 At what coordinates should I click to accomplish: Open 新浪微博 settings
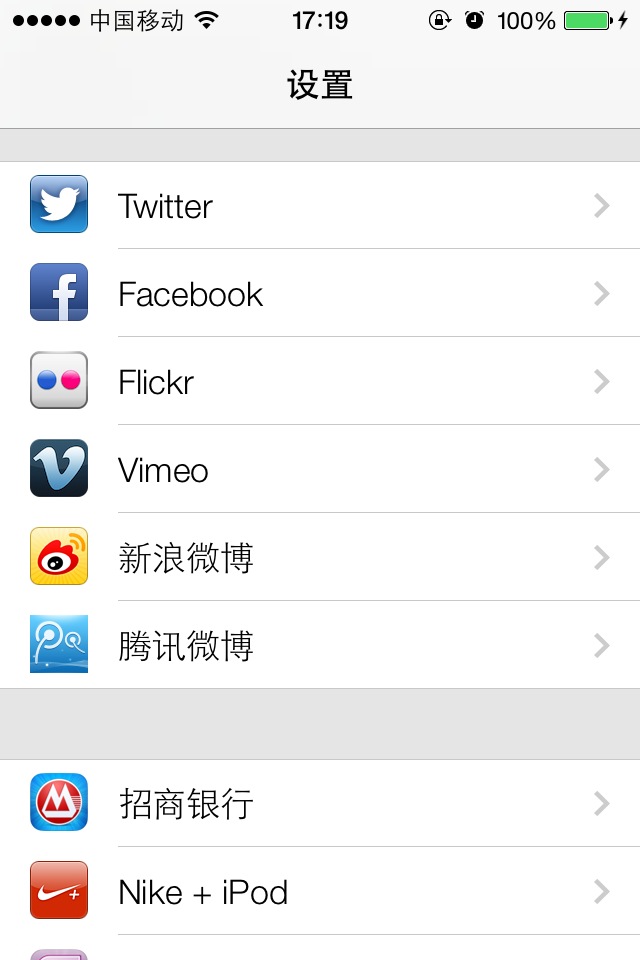320,557
